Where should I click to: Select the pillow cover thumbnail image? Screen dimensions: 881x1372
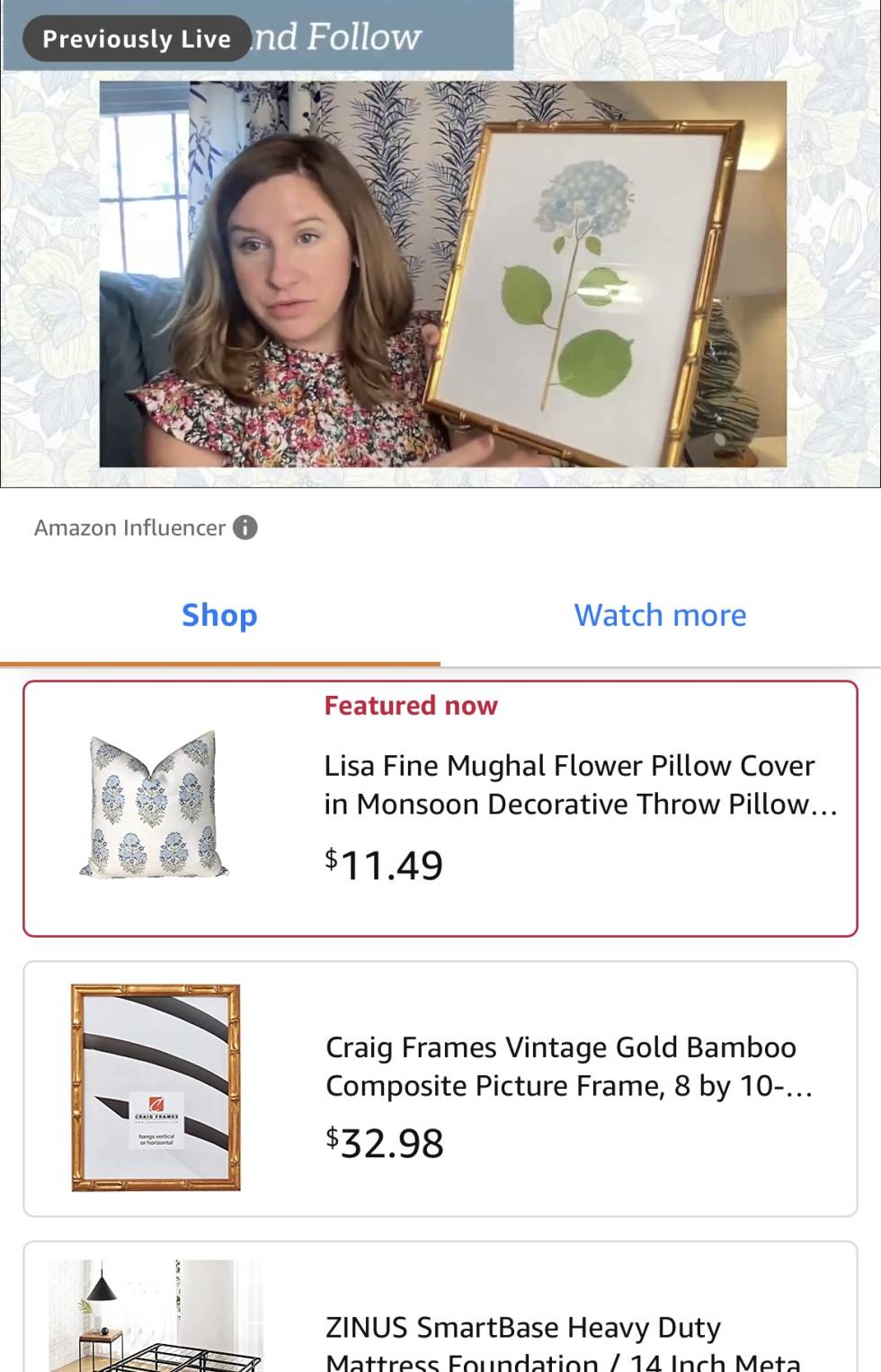[x=153, y=805]
